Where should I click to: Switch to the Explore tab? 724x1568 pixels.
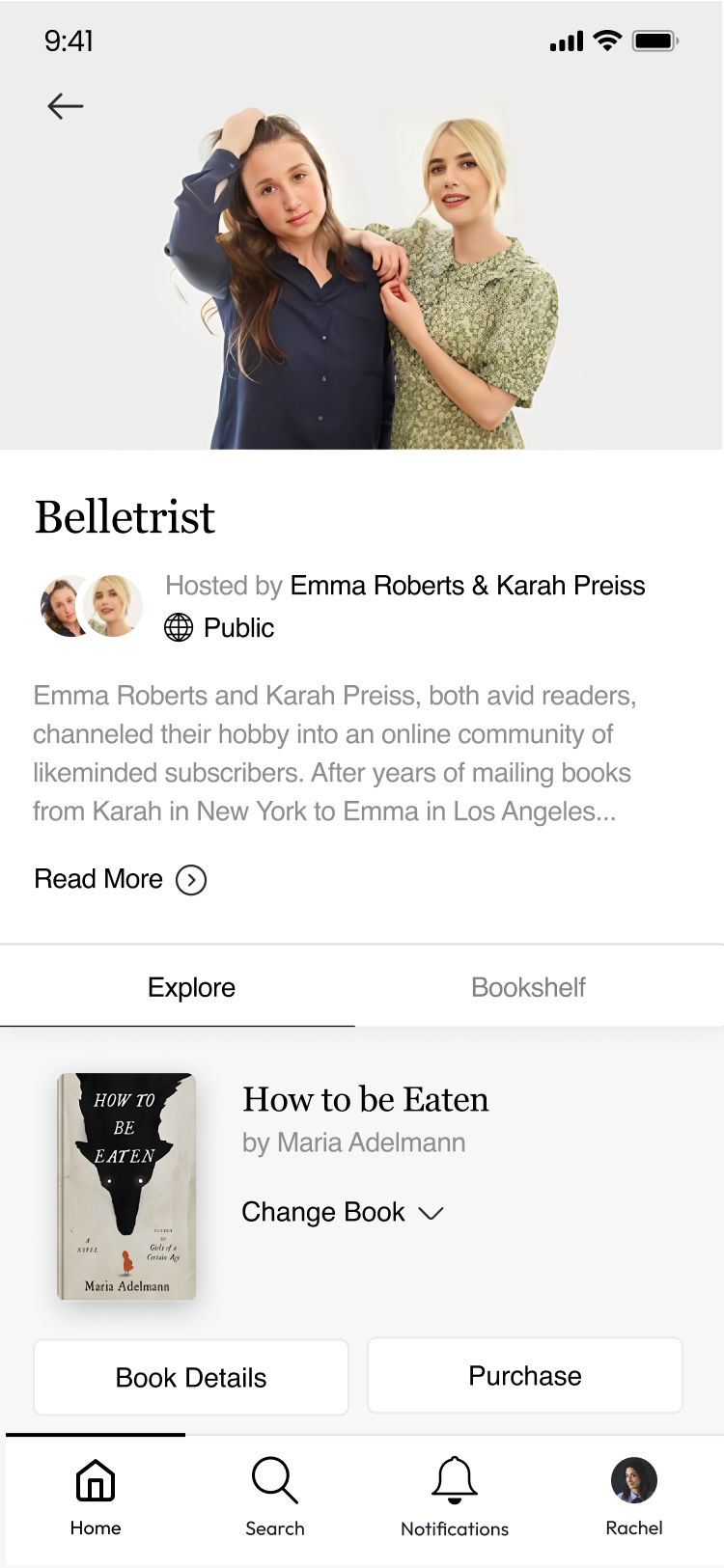191,987
